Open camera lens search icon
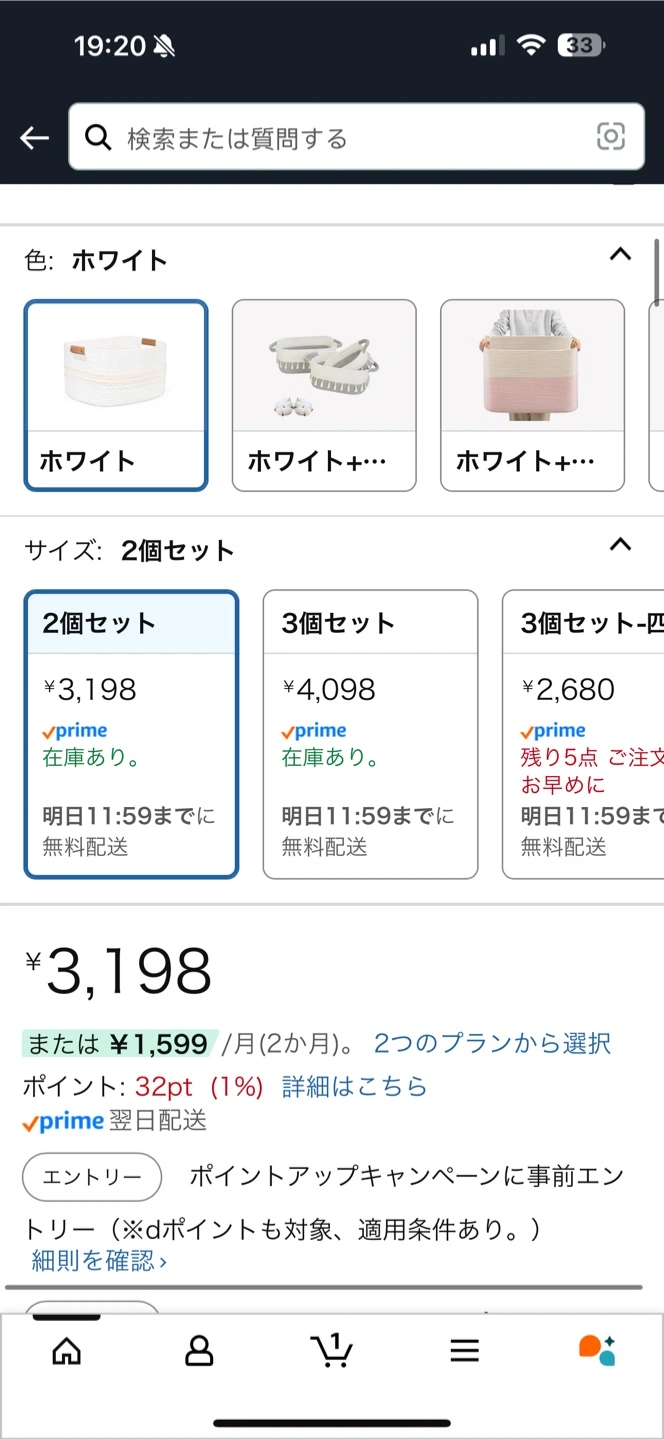664x1440 pixels. point(610,137)
